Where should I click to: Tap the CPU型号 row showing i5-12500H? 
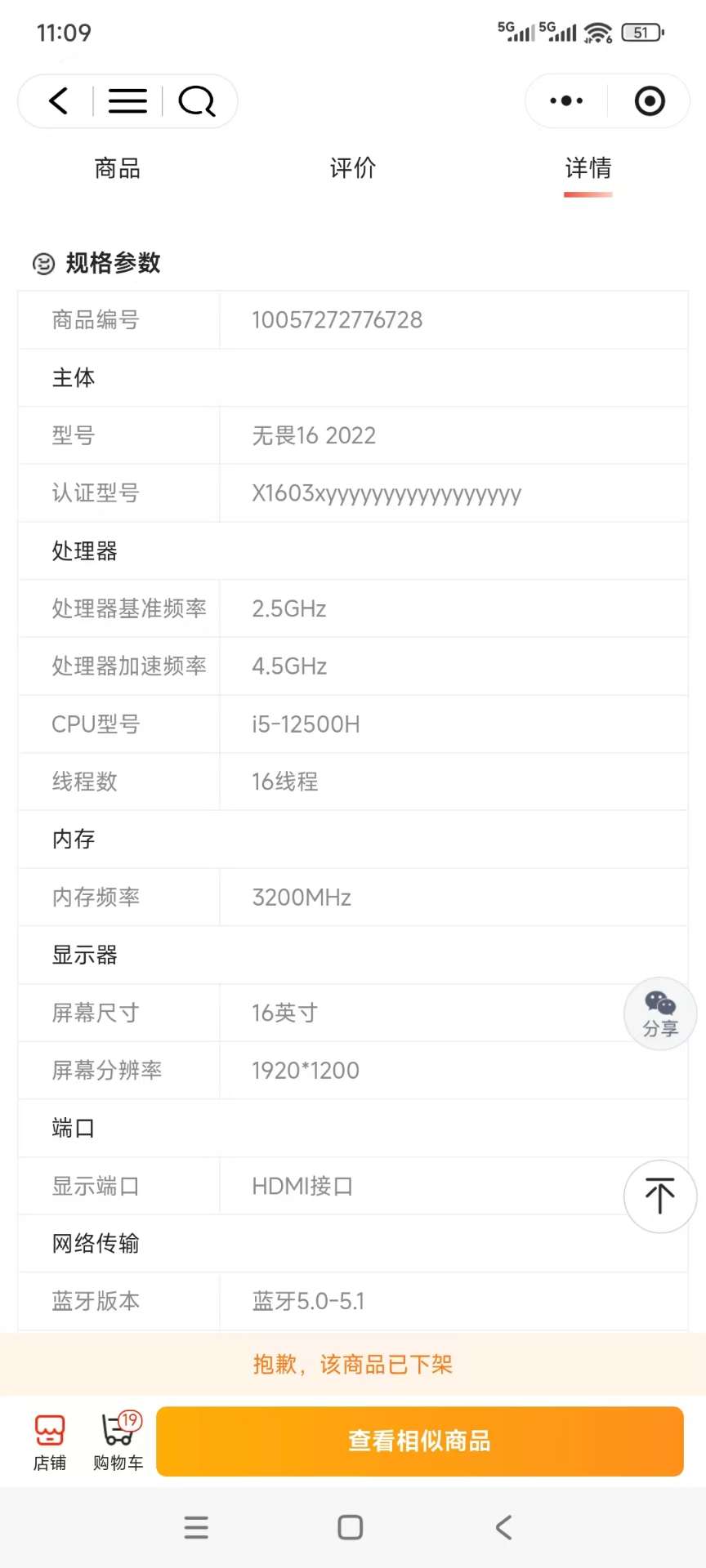point(352,724)
